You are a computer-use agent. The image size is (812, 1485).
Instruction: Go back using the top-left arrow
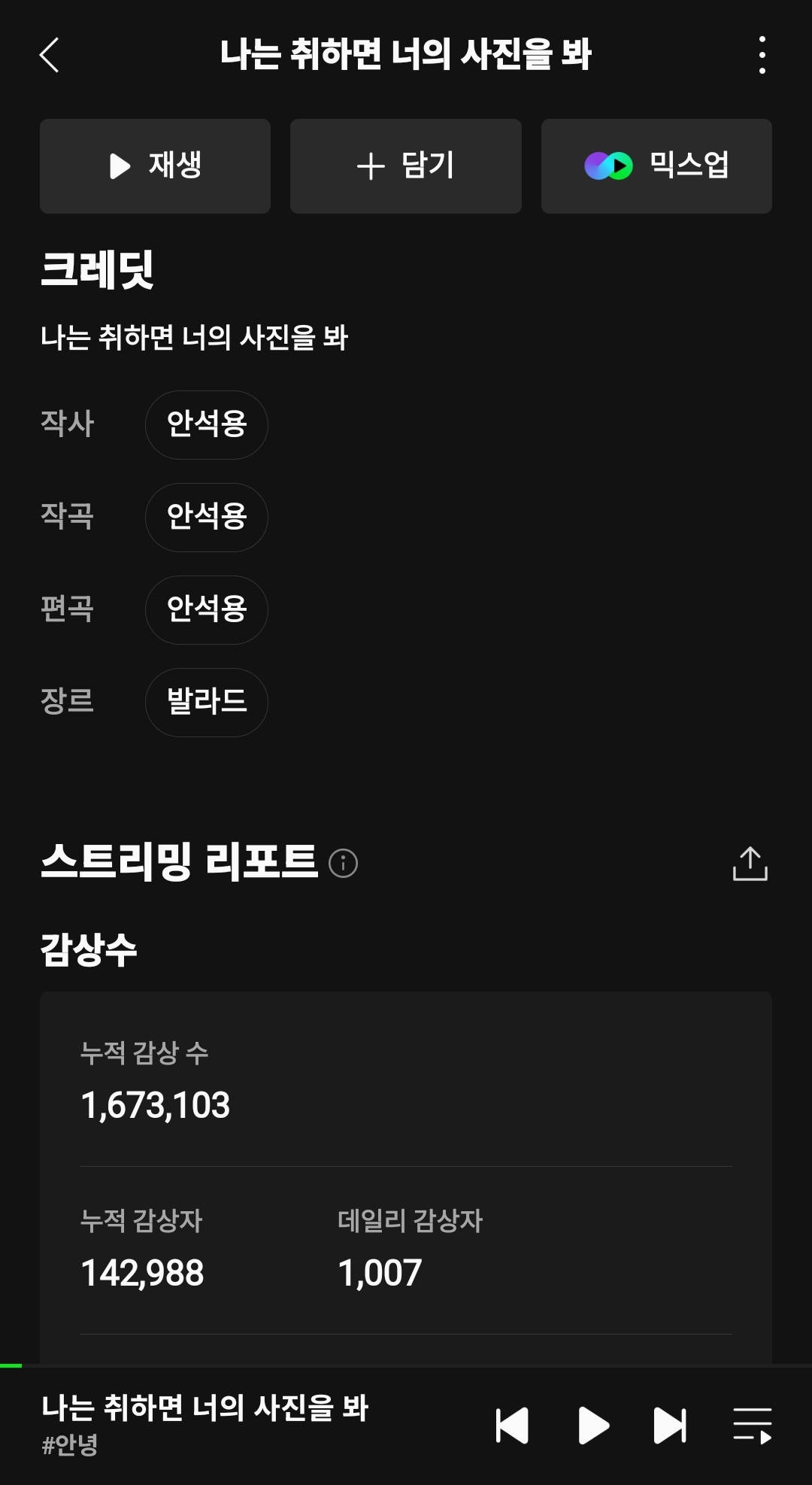50,55
